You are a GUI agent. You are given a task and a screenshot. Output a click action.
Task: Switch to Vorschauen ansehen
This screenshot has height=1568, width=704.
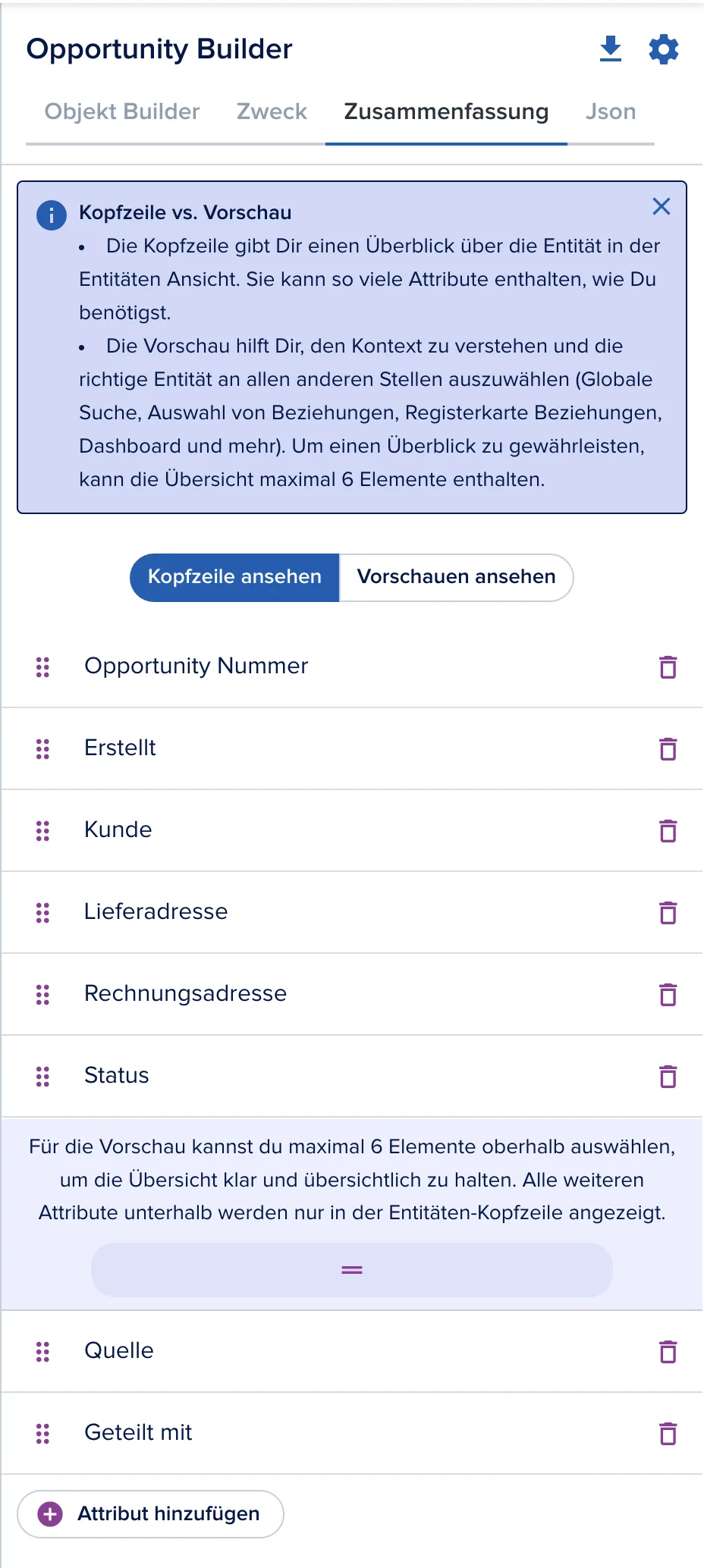456,577
